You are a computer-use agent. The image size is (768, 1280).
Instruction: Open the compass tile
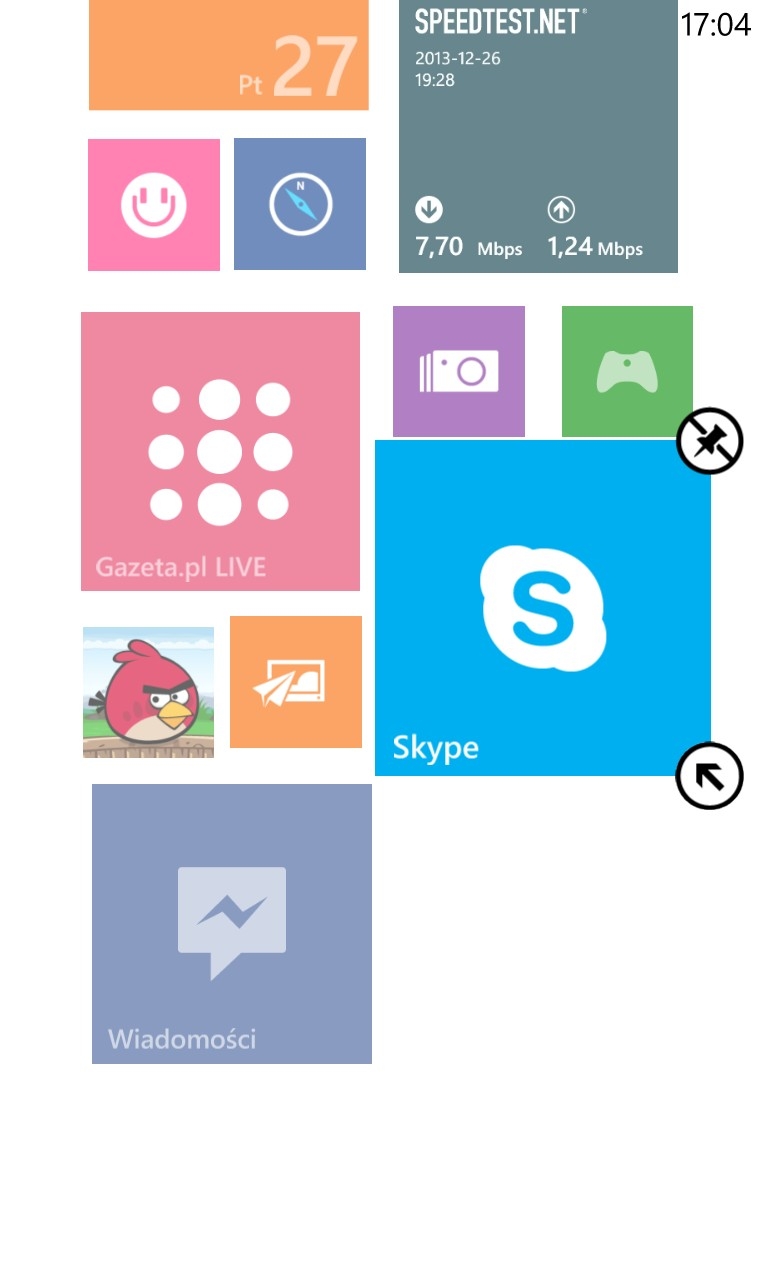click(300, 204)
